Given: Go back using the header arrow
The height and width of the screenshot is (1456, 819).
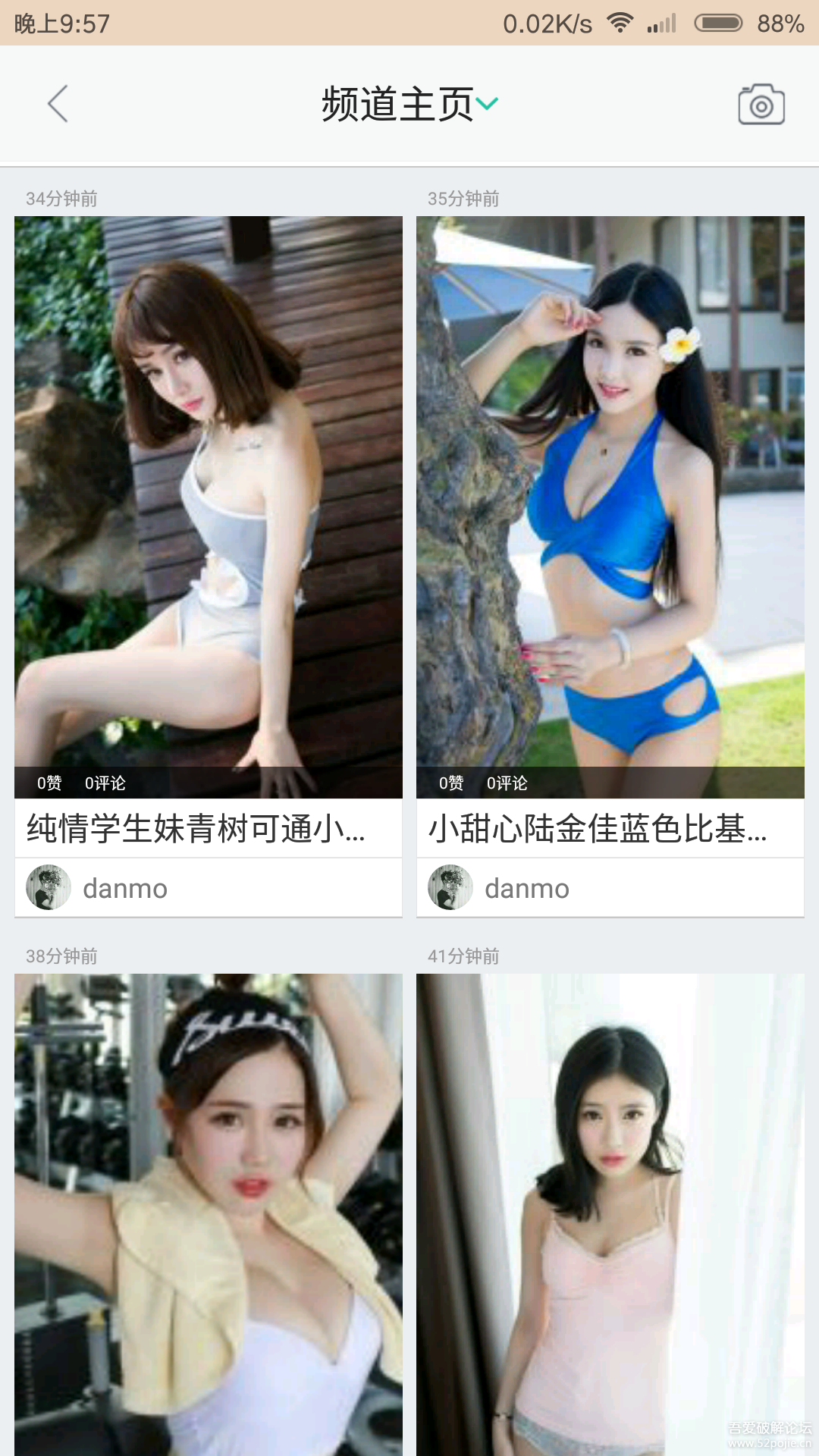Looking at the screenshot, I should [58, 104].
